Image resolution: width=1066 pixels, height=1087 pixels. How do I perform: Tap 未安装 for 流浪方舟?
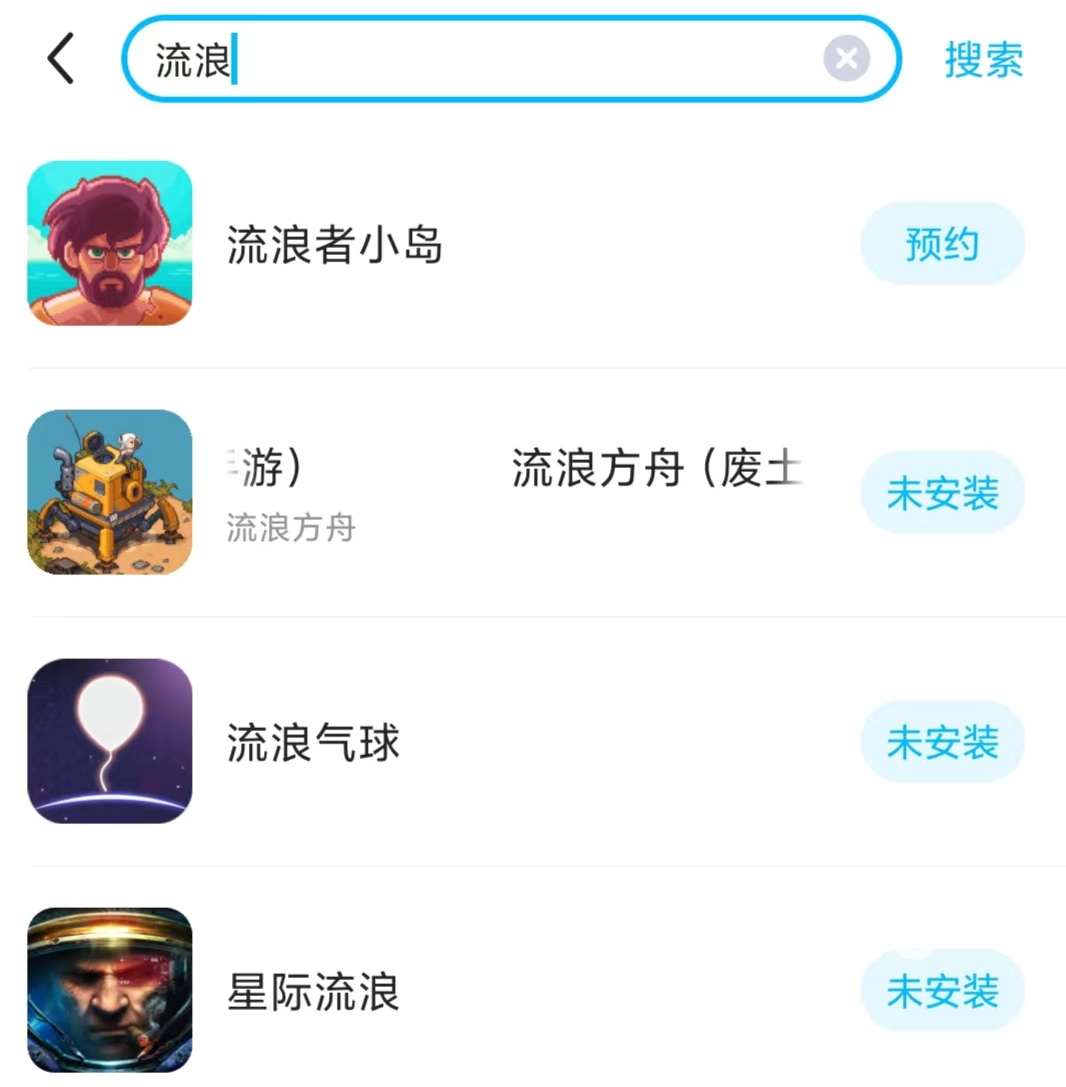click(x=942, y=493)
